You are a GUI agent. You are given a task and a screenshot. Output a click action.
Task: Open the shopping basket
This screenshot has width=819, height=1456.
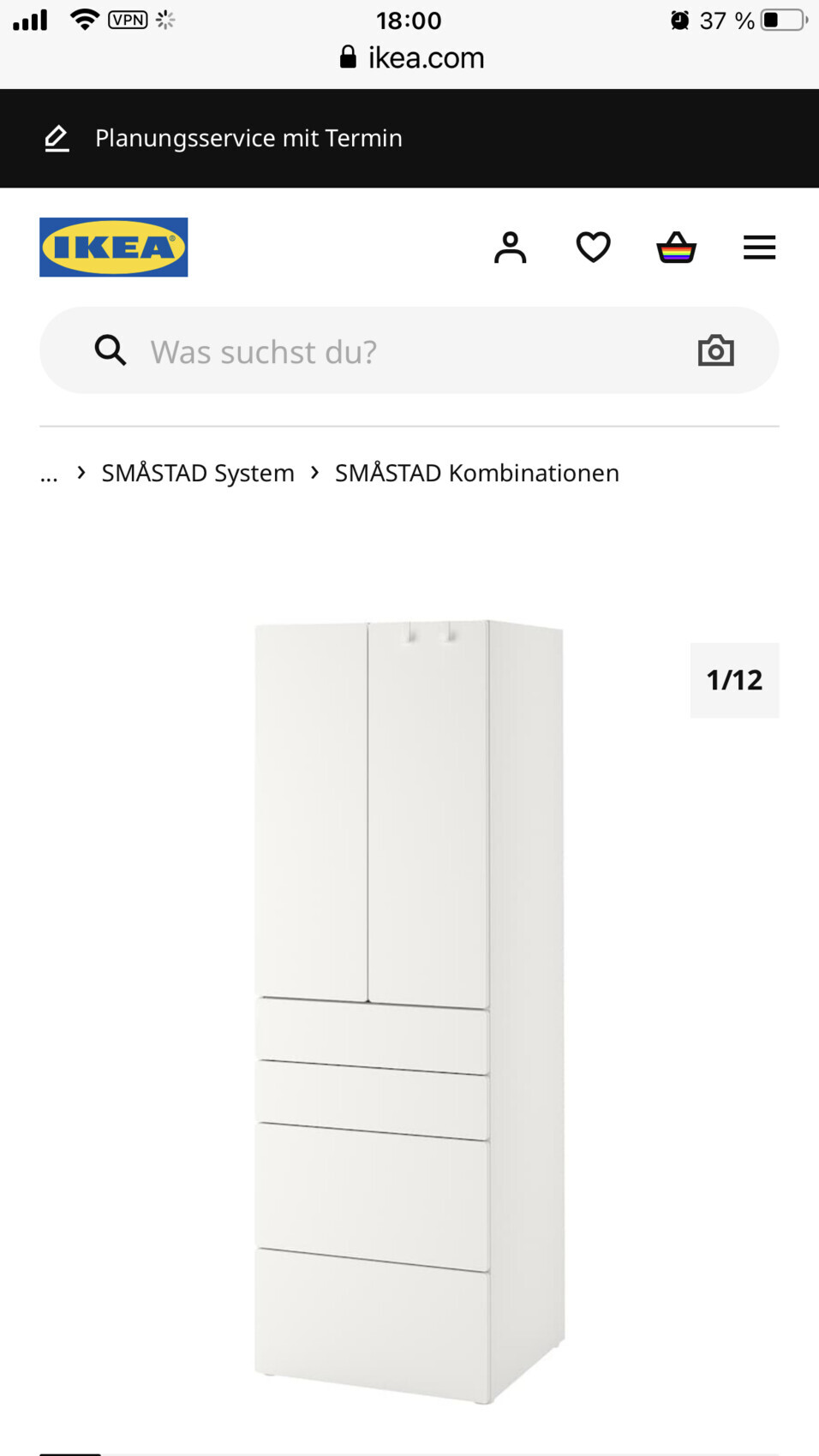pyautogui.click(x=676, y=248)
